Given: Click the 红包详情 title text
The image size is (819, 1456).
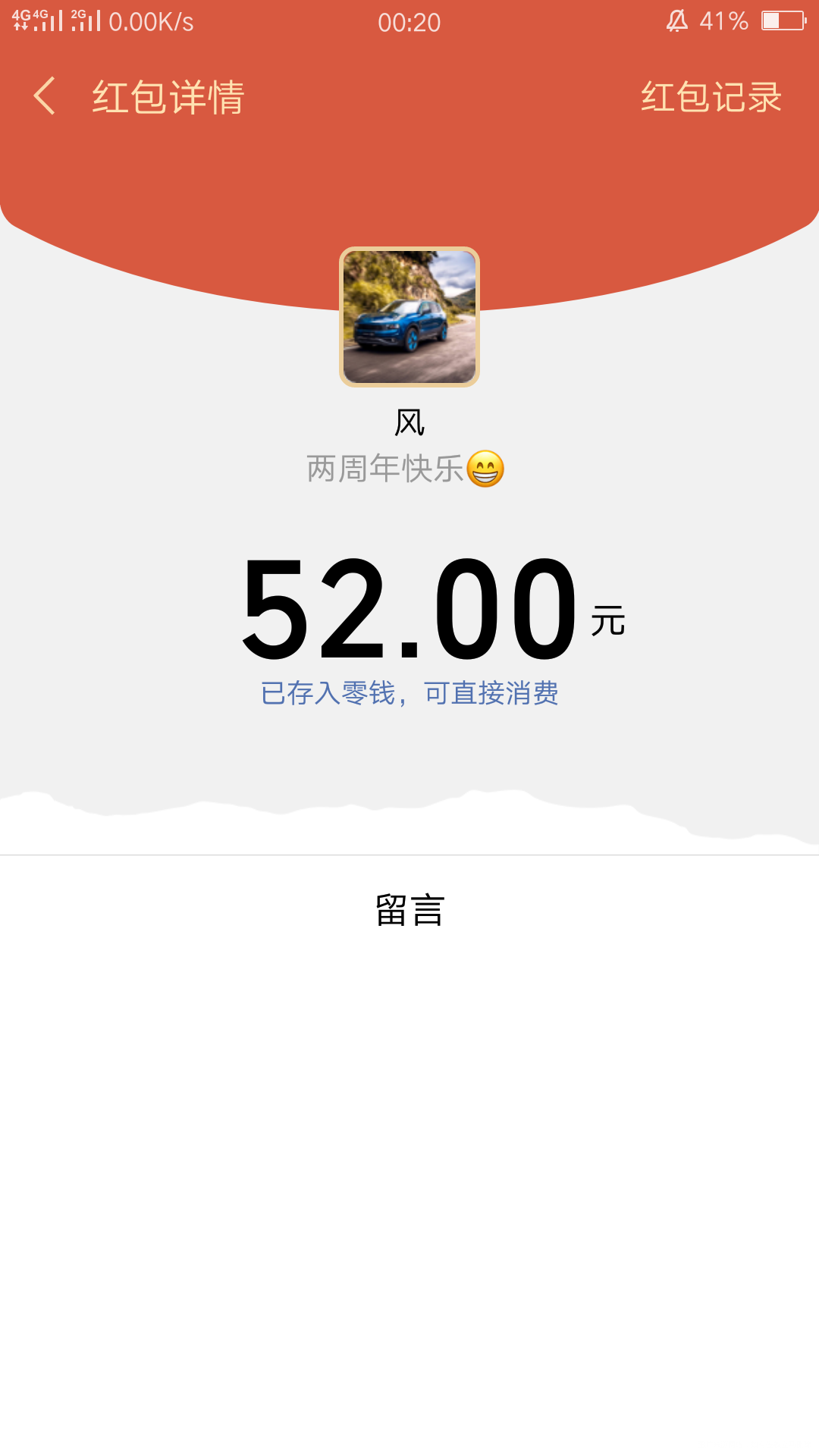Looking at the screenshot, I should click(165, 98).
